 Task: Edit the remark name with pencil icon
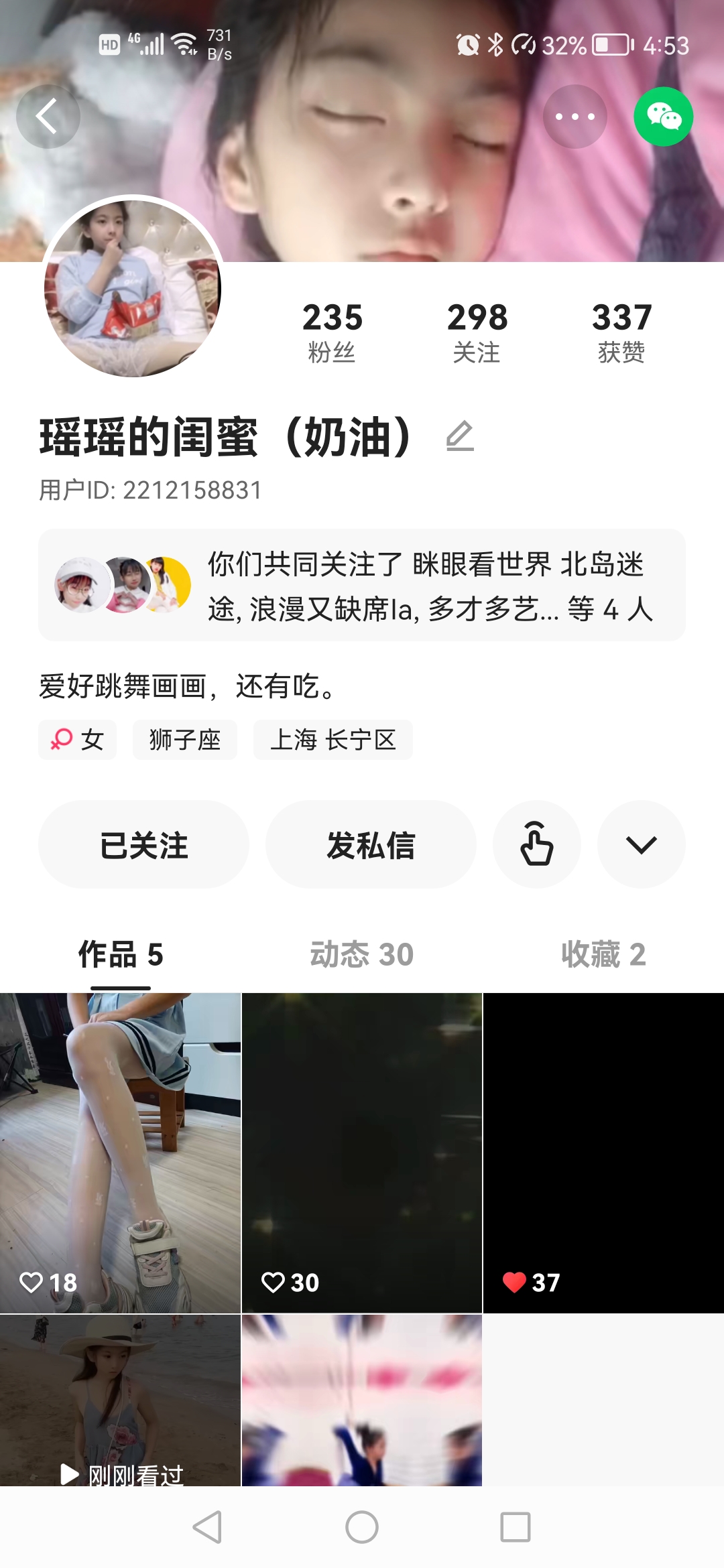coord(460,436)
